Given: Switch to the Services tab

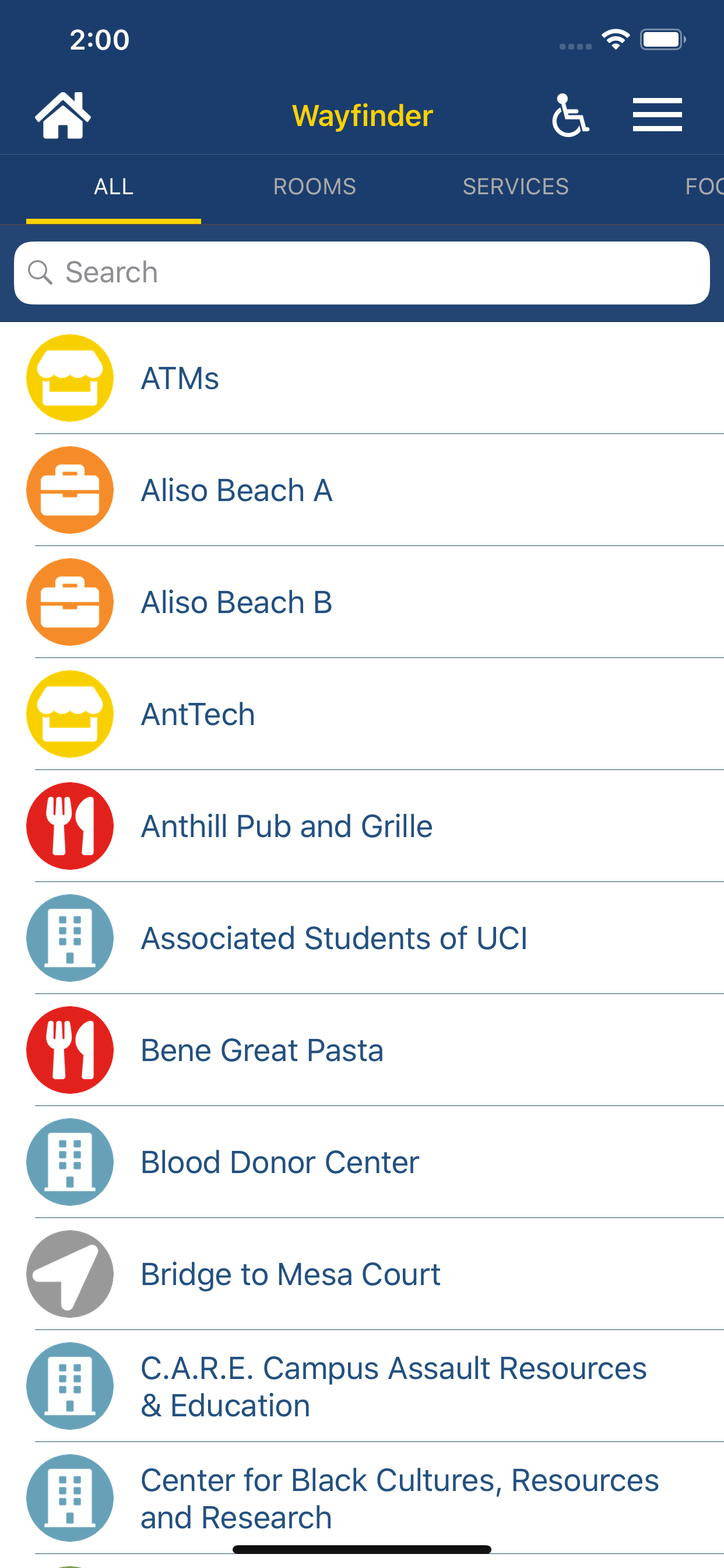Looking at the screenshot, I should (515, 186).
